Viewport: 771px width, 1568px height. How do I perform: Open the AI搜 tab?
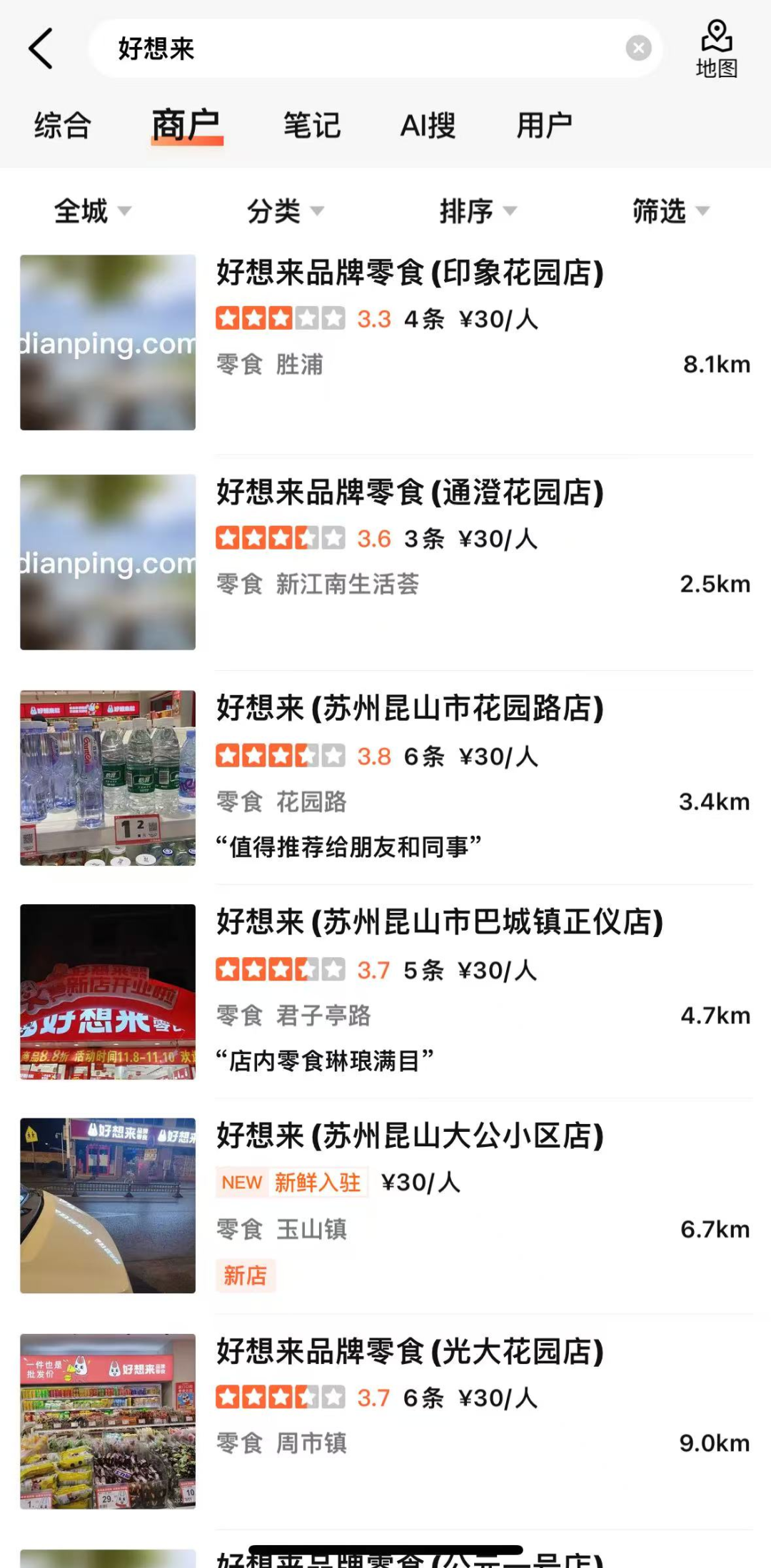click(x=428, y=126)
